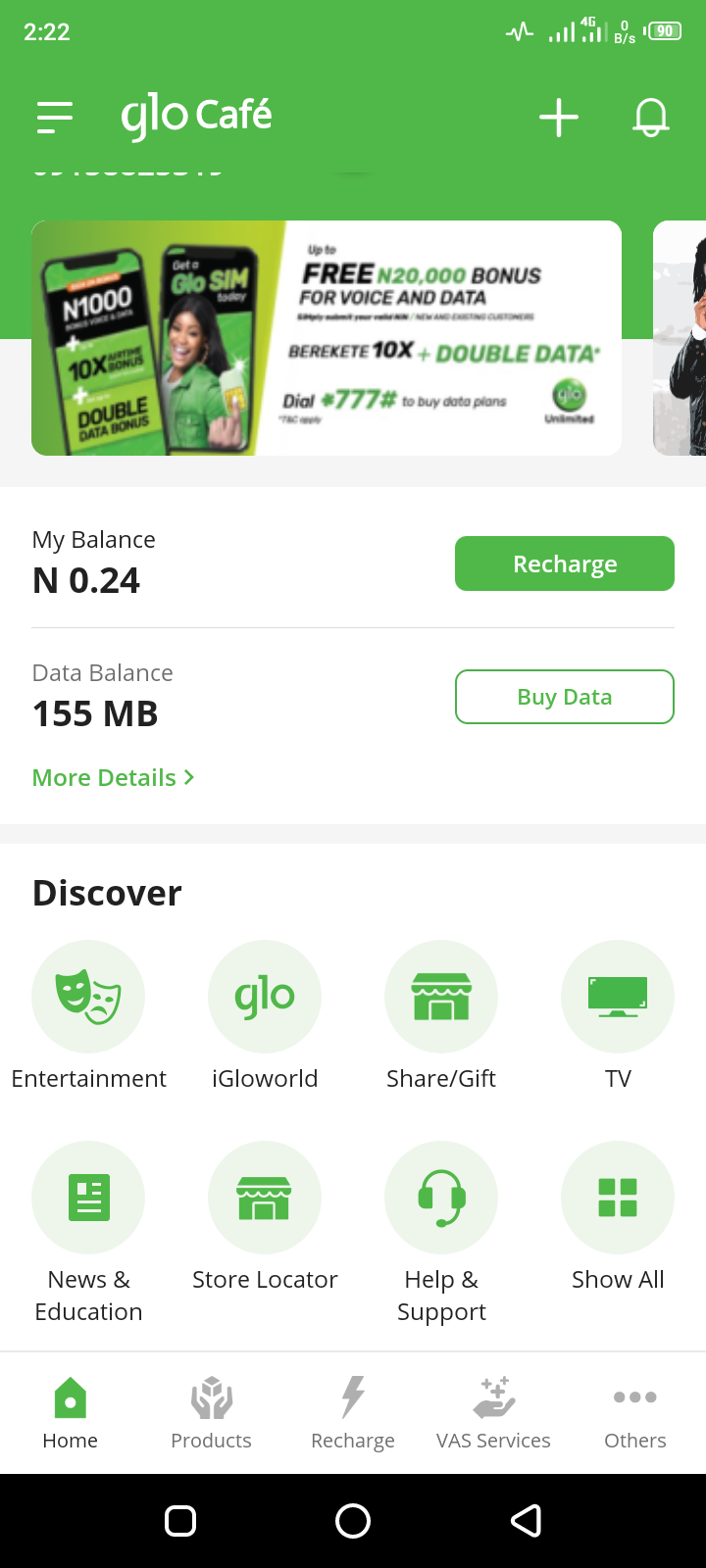The image size is (706, 1568).
Task: Launch the Store Locator
Action: click(x=265, y=1198)
